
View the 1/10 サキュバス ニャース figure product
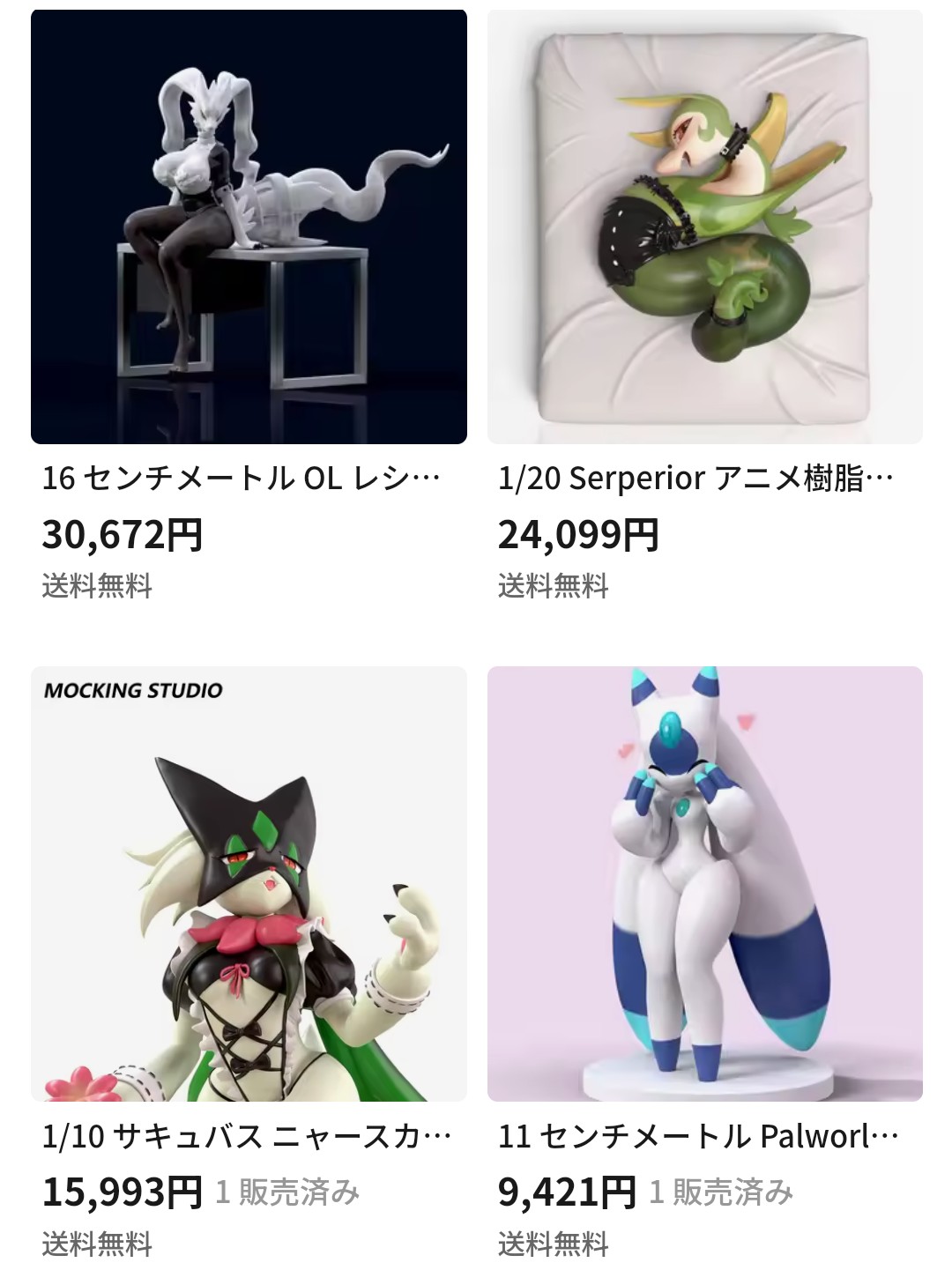(x=249, y=884)
